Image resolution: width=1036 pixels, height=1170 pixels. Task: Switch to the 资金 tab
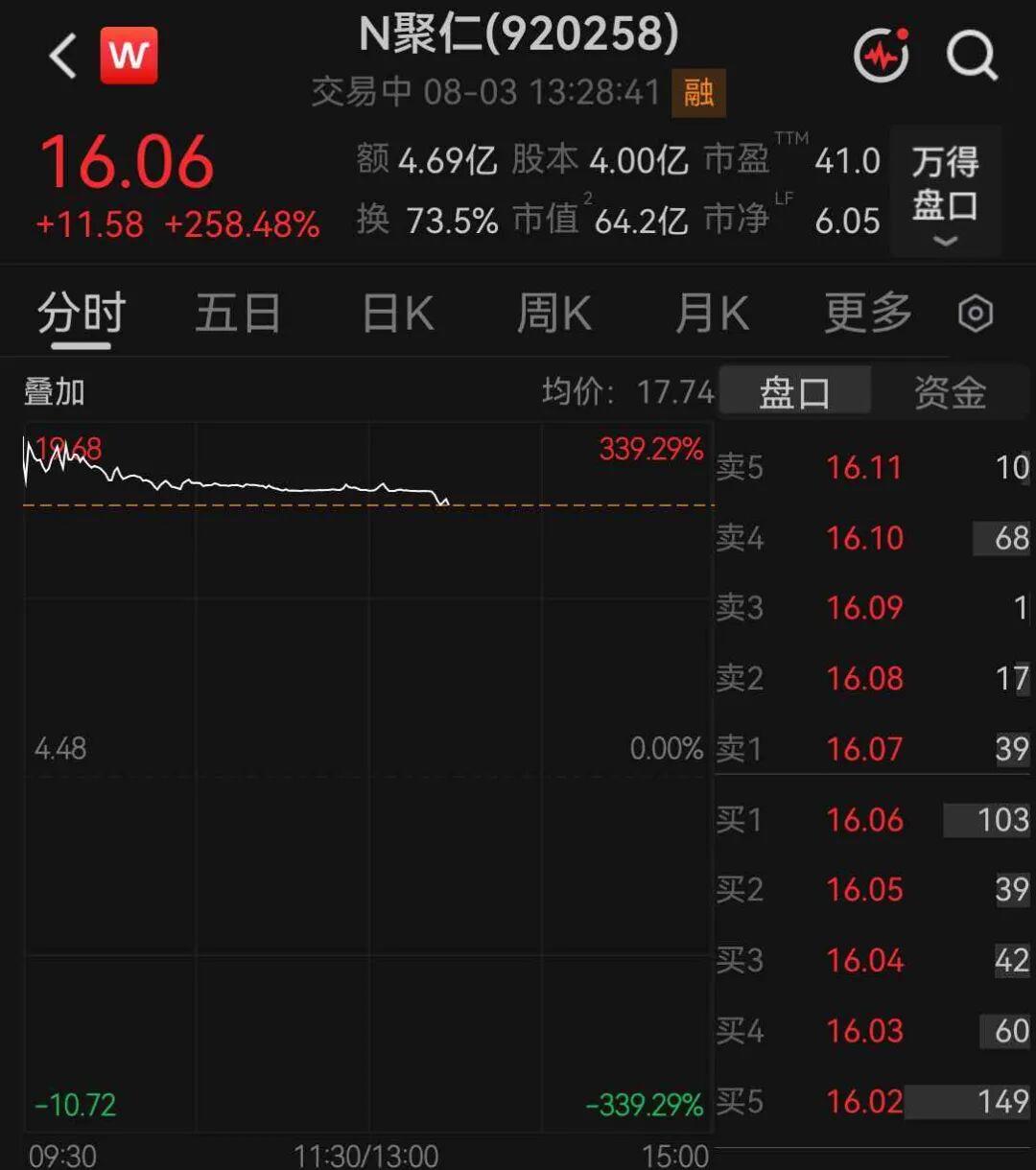click(x=950, y=392)
